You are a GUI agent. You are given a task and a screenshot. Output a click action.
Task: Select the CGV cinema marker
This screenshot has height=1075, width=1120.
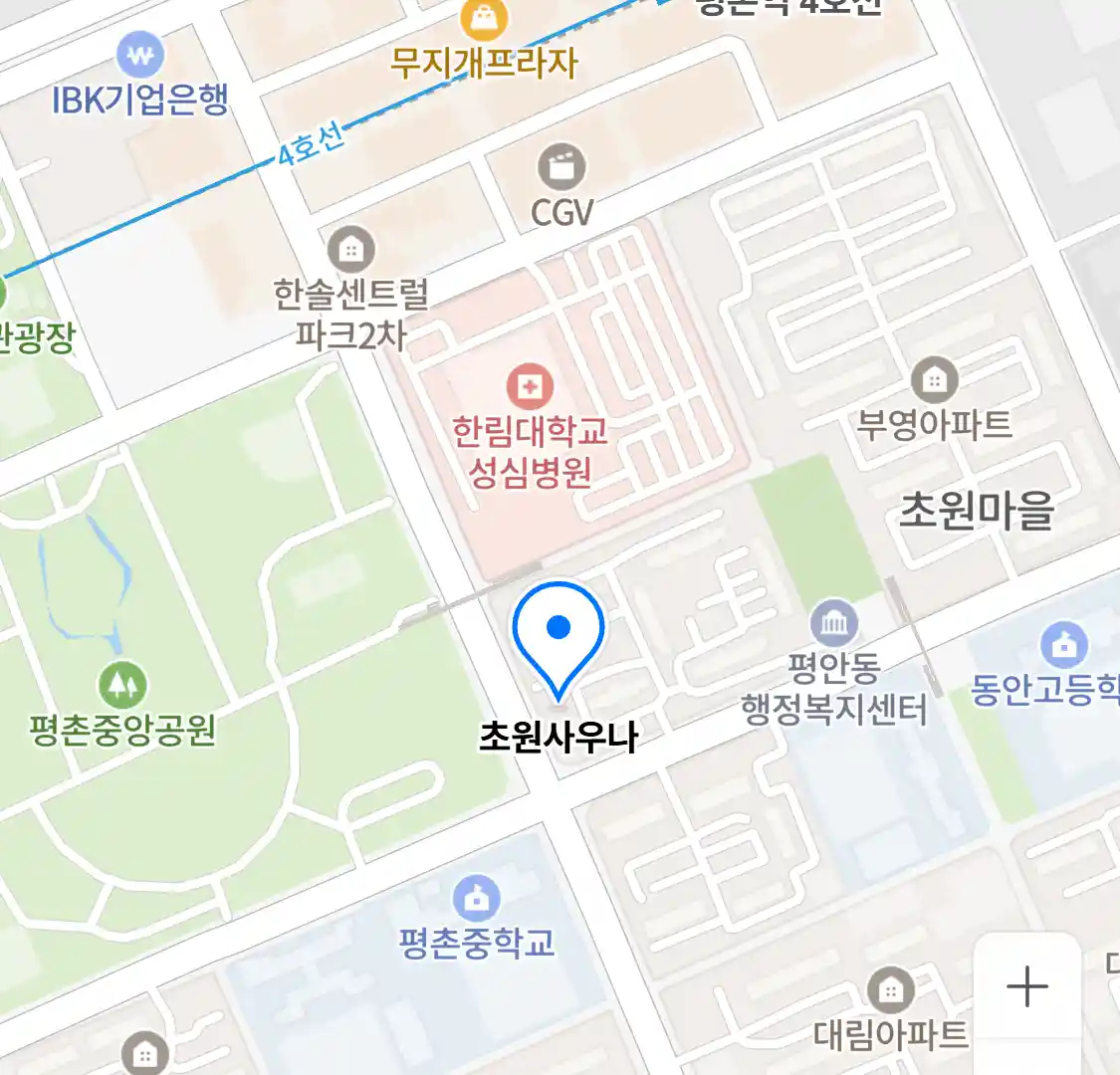[x=561, y=167]
